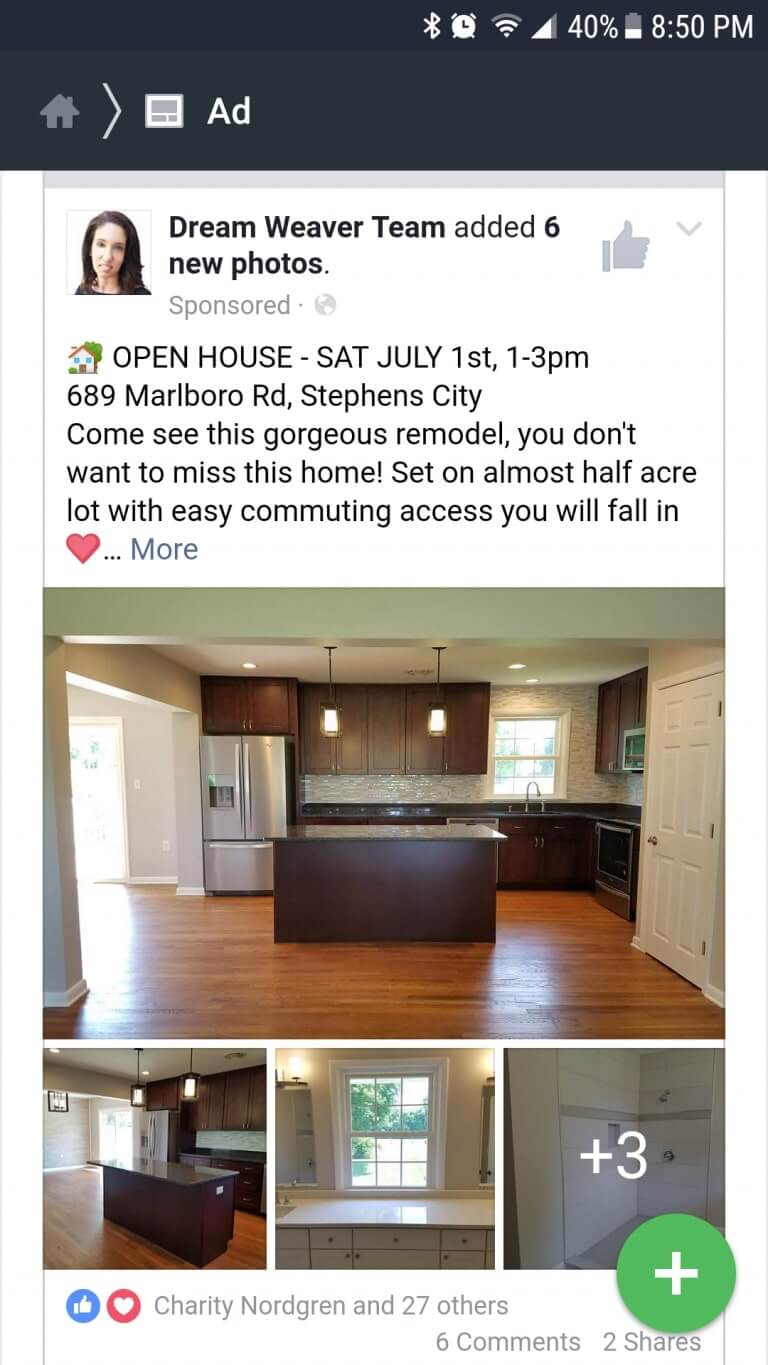
Task: Like the Dream Weaver Team page
Action: click(x=626, y=246)
